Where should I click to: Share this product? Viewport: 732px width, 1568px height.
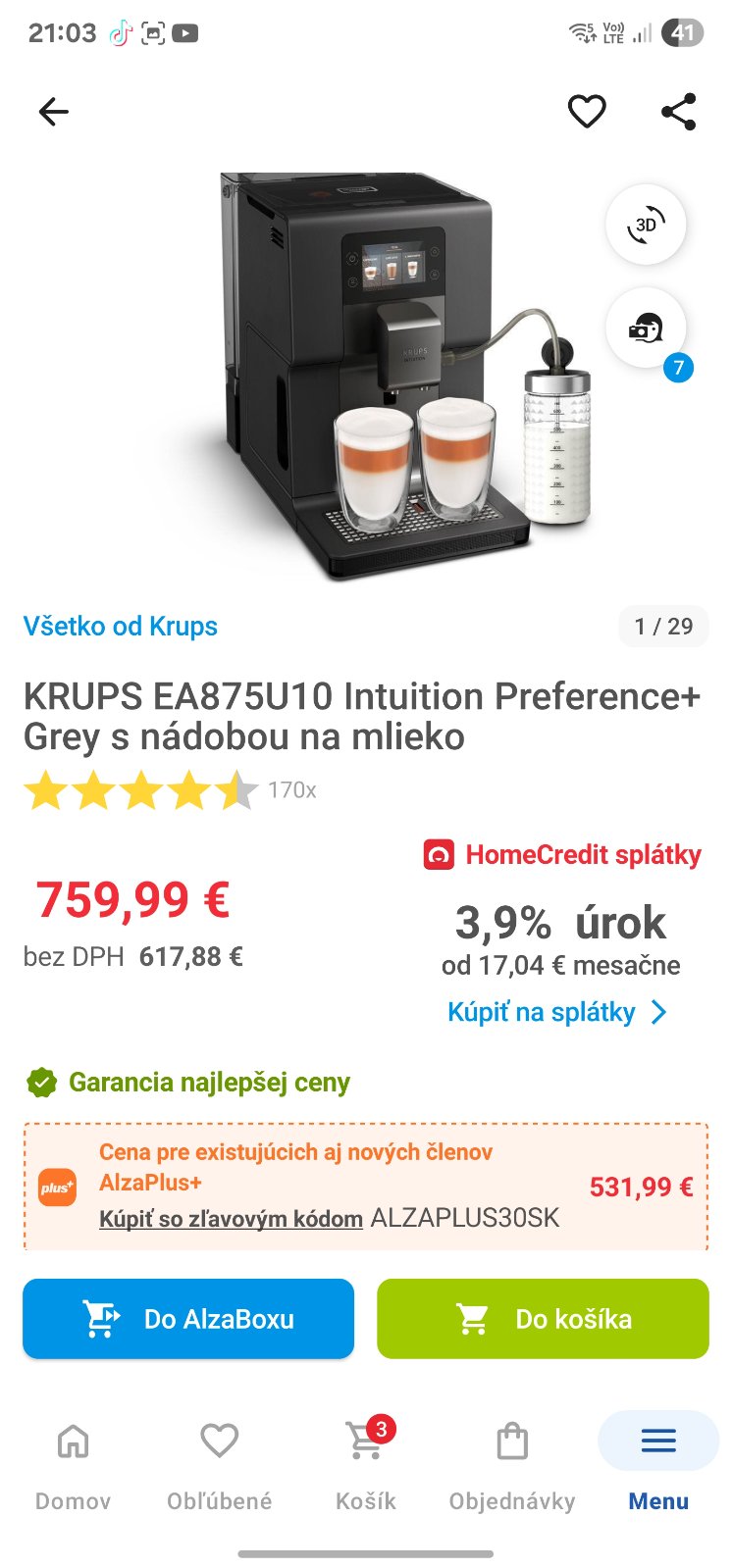tap(678, 112)
